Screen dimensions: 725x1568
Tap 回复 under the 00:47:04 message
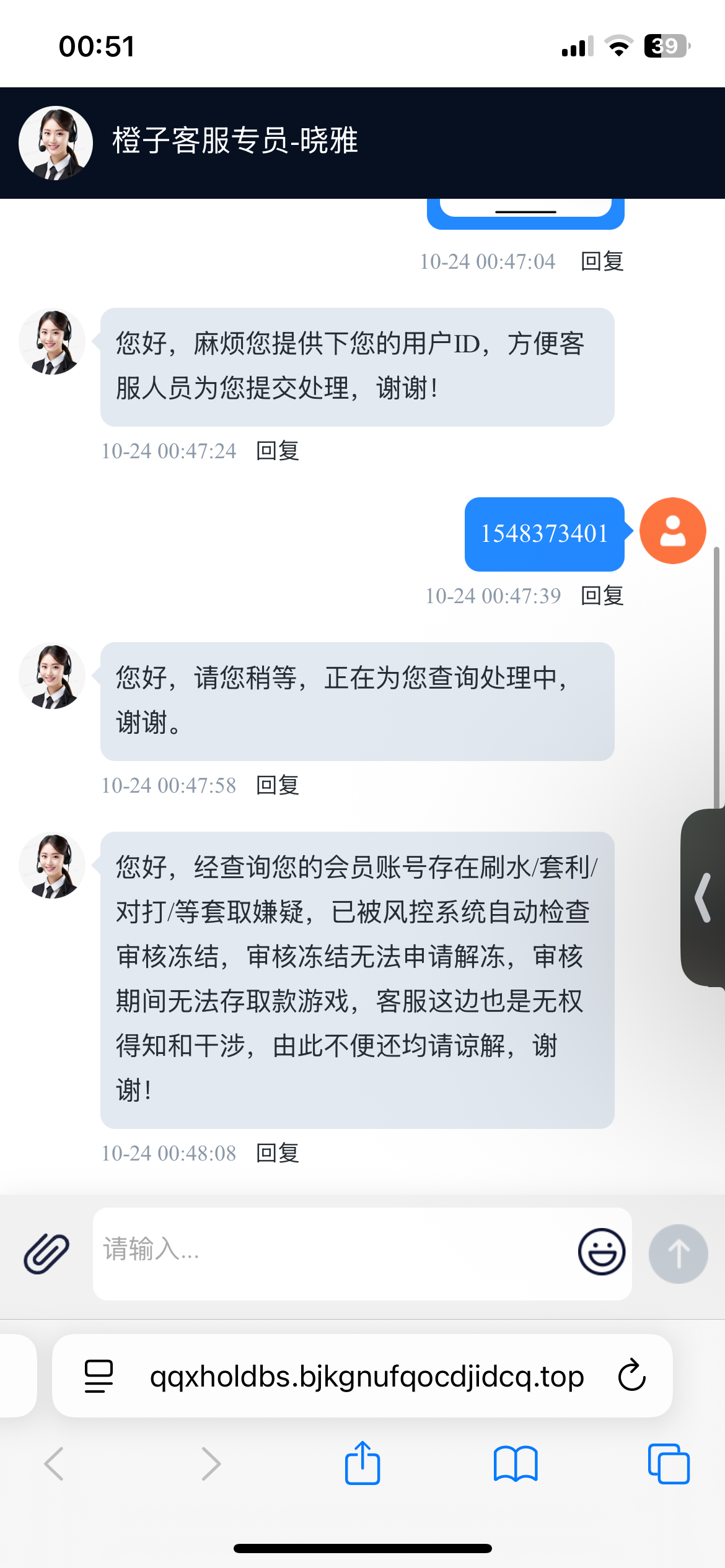[602, 261]
